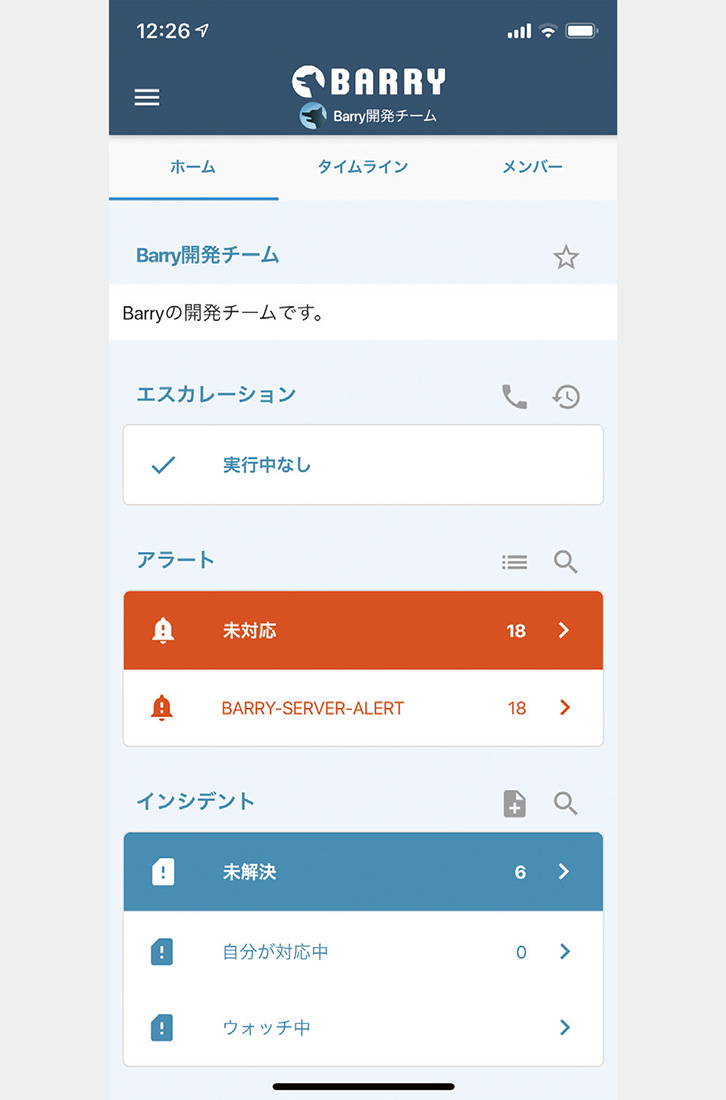Open the 未対応 alerts row
726x1100 pixels.
[363, 630]
